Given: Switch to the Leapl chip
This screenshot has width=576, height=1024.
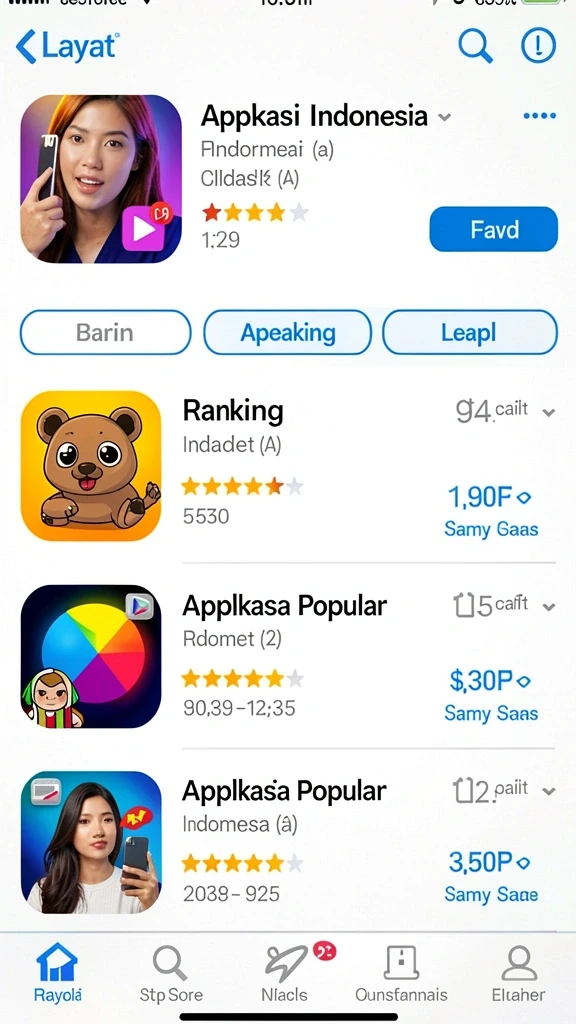Looking at the screenshot, I should [470, 332].
